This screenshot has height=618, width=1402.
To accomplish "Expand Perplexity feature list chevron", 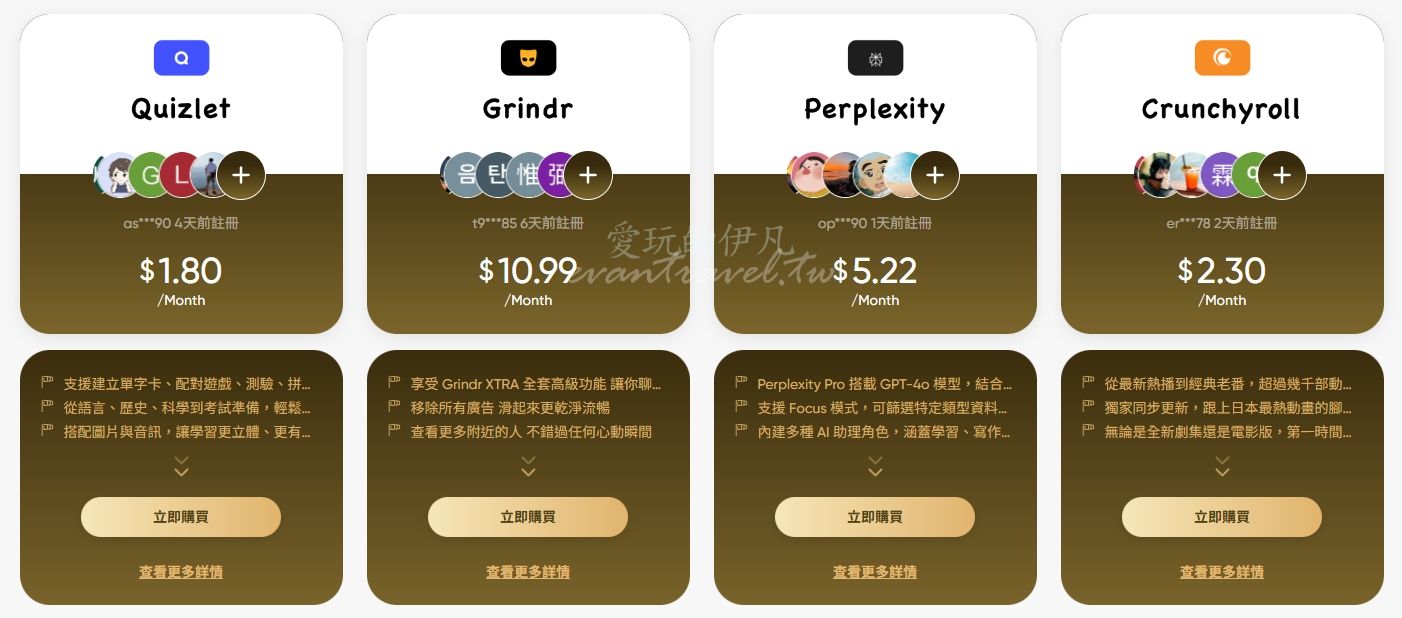I will pyautogui.click(x=875, y=466).
